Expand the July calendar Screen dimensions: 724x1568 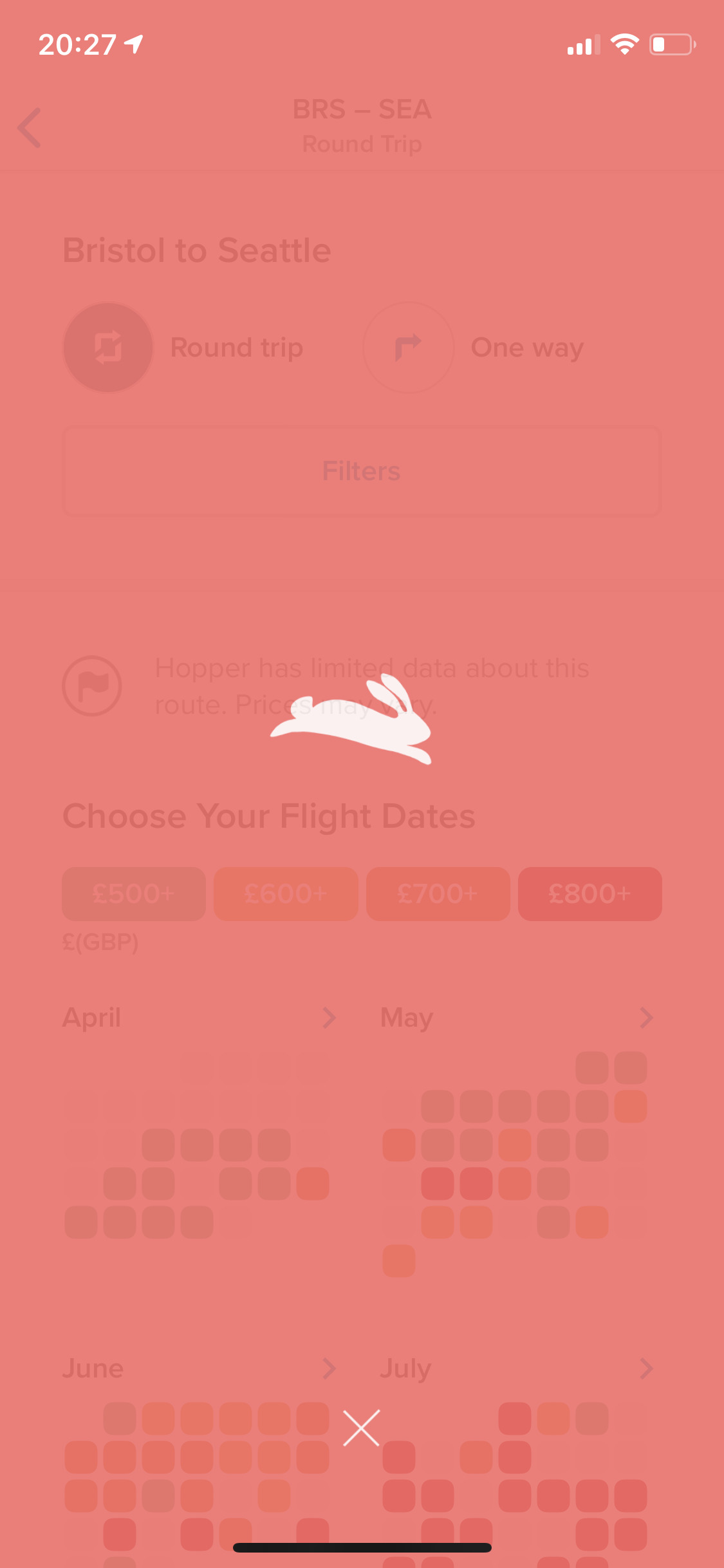click(x=645, y=1368)
